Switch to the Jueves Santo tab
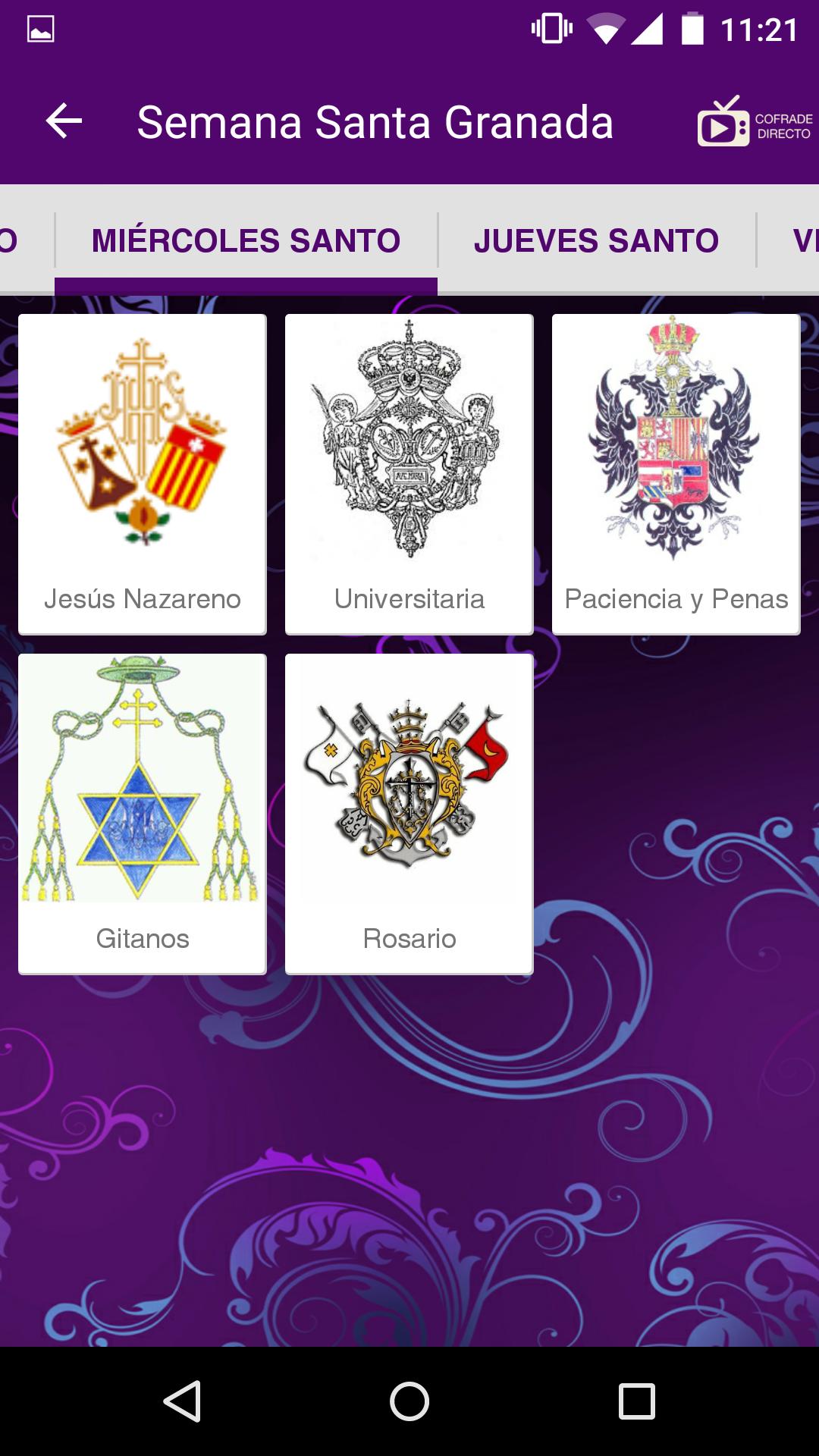The width and height of the screenshot is (819, 1456). click(596, 241)
